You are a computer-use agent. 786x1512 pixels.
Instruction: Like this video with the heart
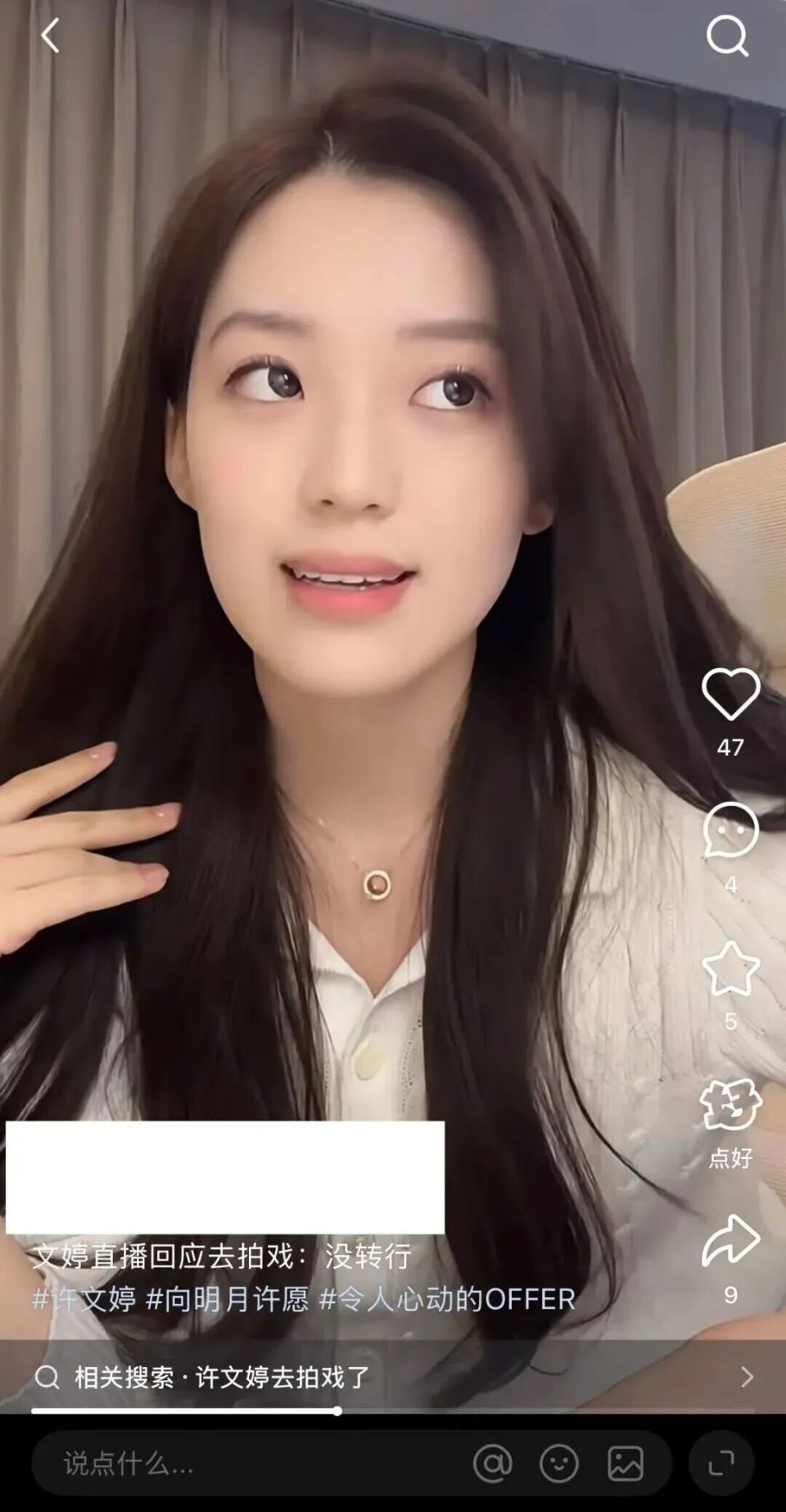[730, 695]
